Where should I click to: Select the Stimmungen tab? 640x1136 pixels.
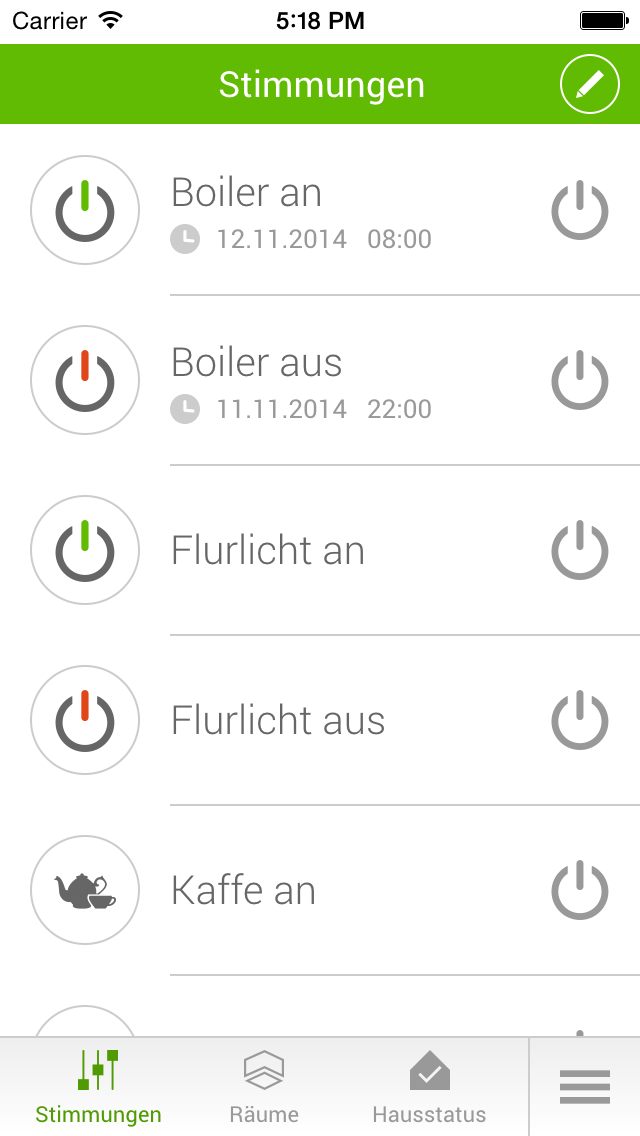click(x=99, y=1086)
